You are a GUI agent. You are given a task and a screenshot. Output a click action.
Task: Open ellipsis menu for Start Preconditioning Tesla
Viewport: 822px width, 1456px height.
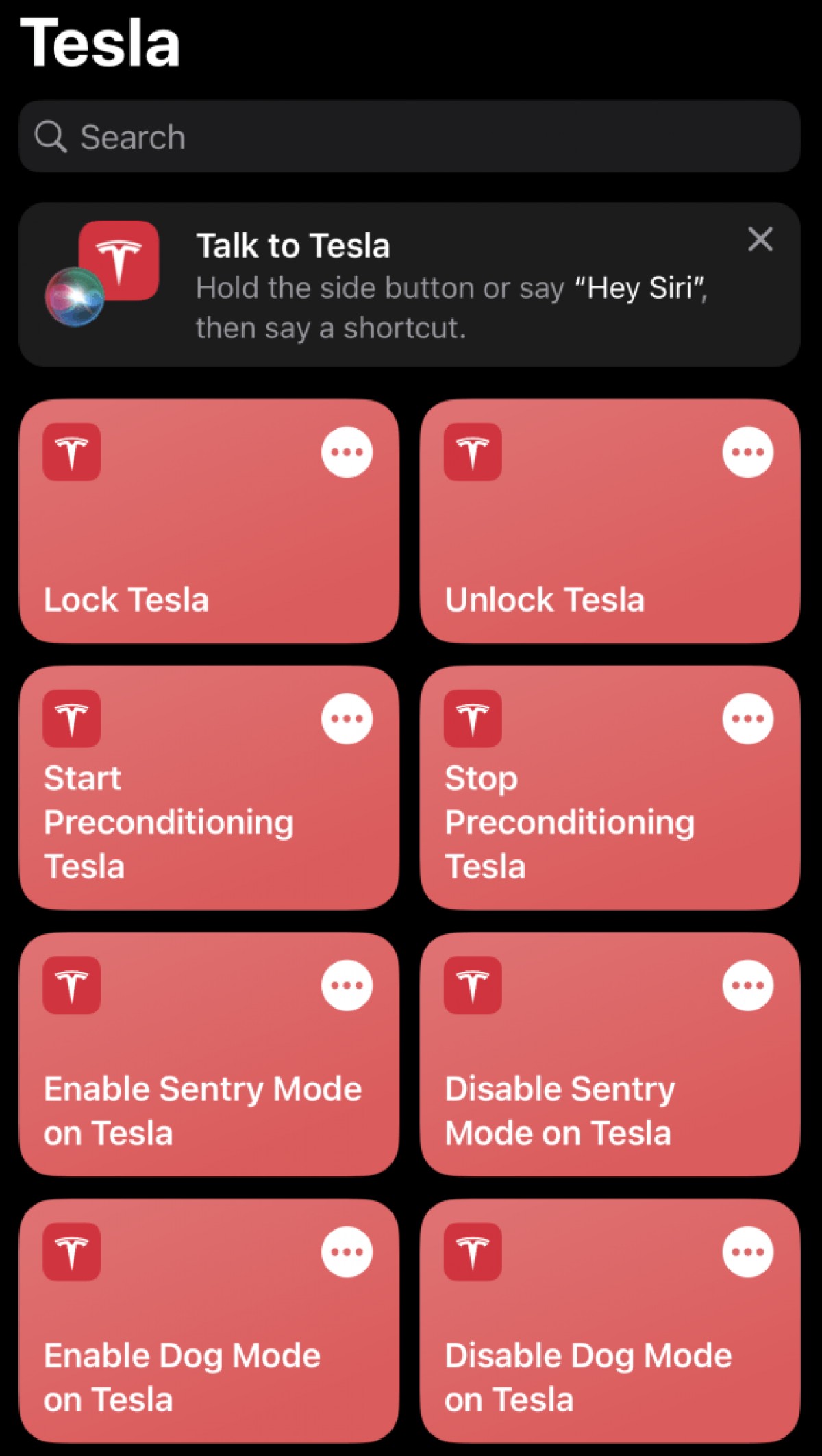347,718
